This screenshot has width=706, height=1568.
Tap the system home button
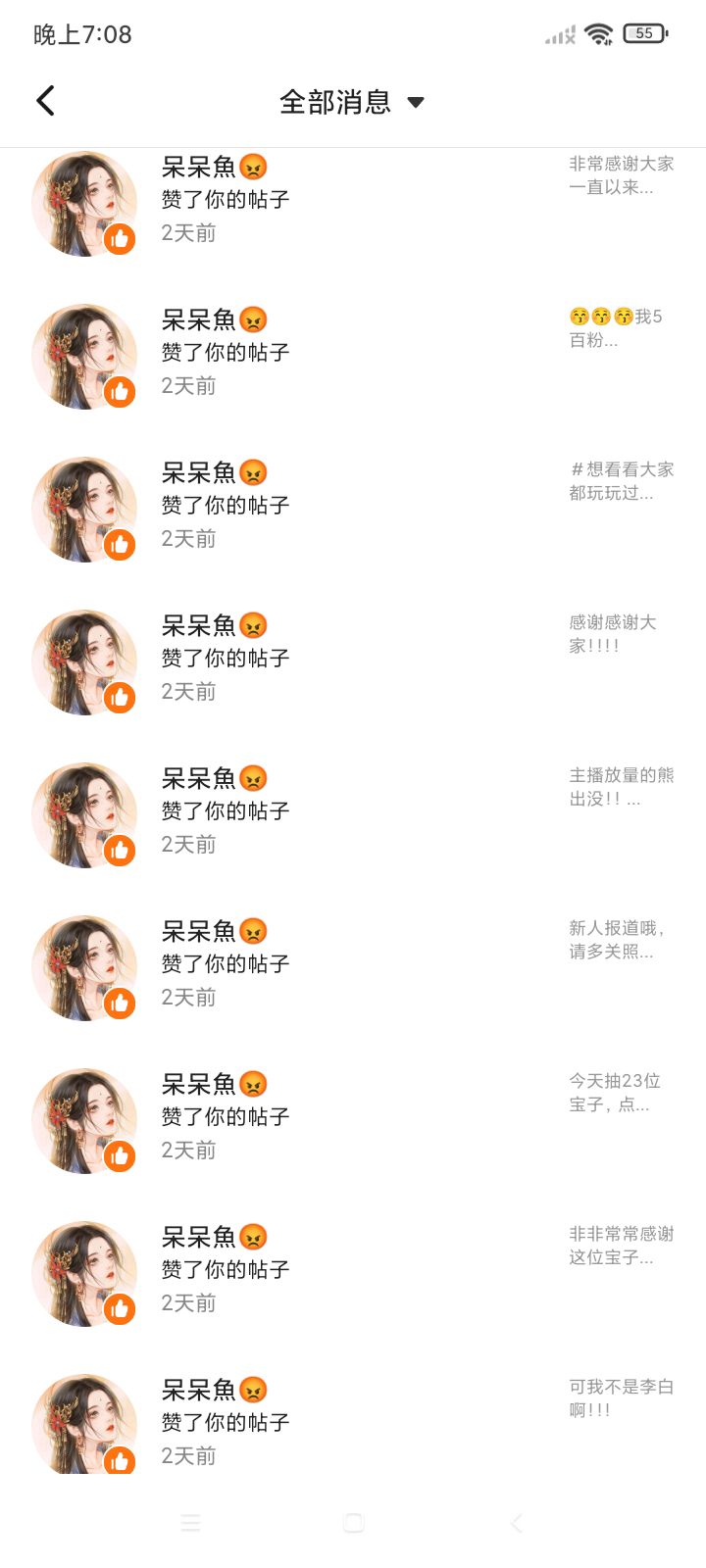click(x=353, y=1522)
